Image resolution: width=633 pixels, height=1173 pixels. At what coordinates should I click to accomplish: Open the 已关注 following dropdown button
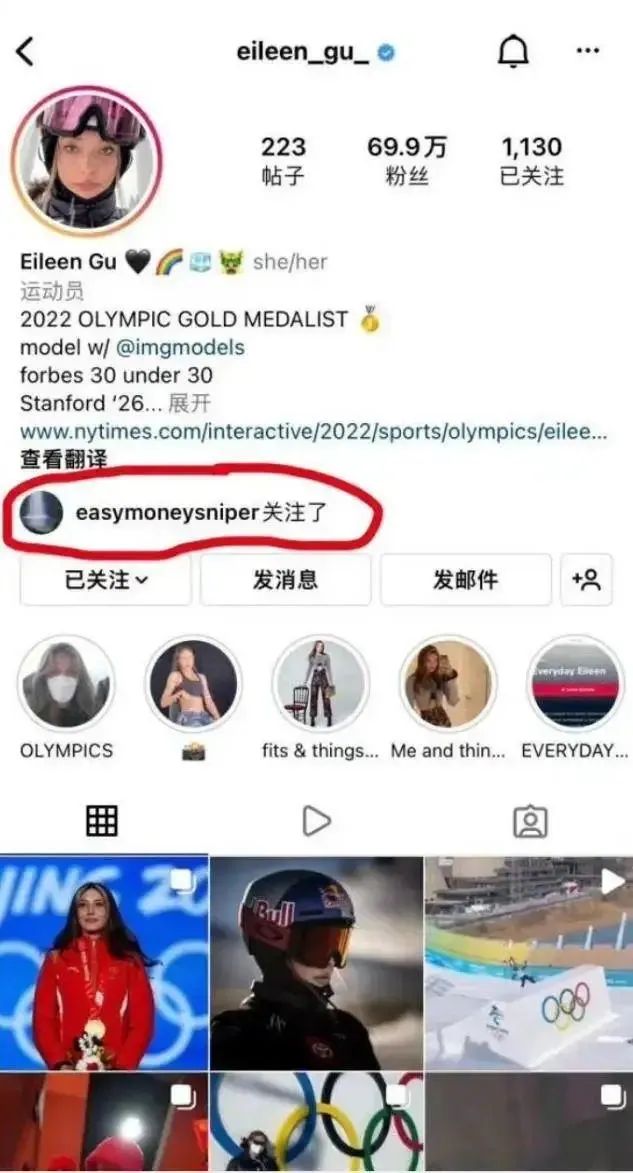[105, 580]
